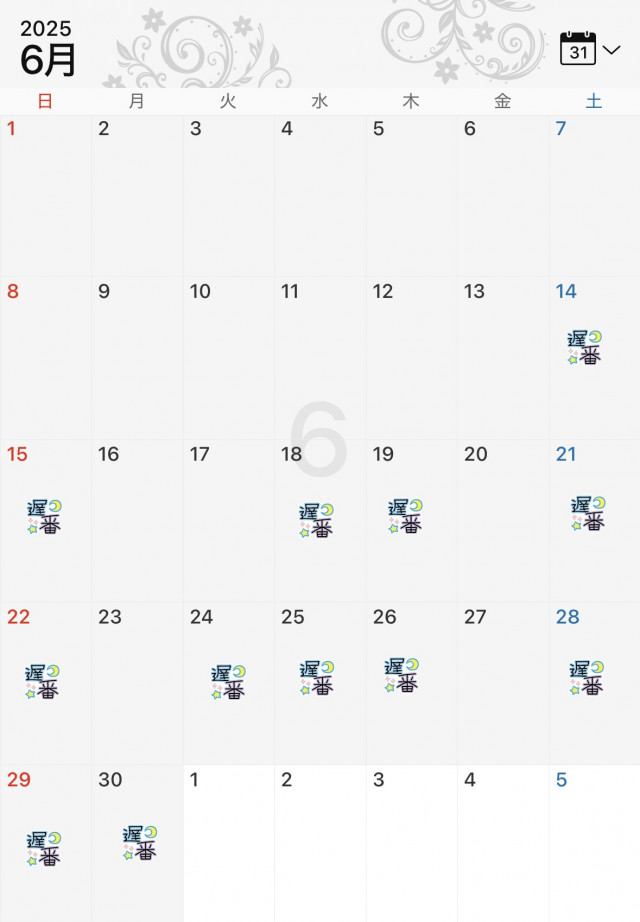Open June 6 Friday cell

(502, 195)
